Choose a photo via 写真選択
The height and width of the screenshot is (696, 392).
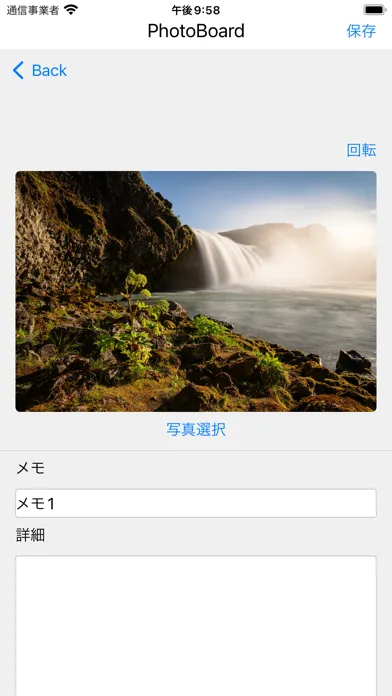click(x=196, y=429)
